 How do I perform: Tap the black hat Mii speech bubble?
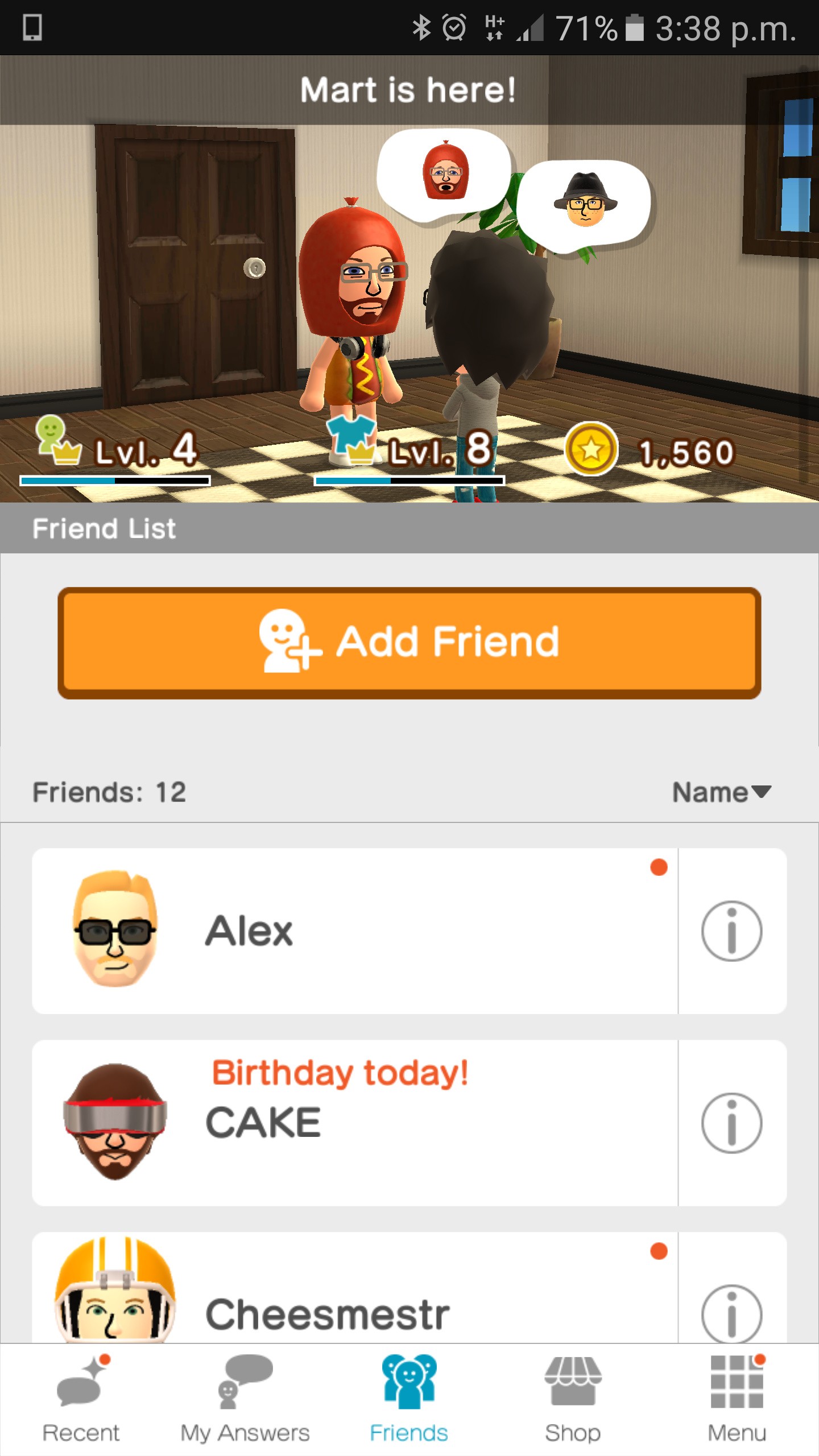point(585,203)
